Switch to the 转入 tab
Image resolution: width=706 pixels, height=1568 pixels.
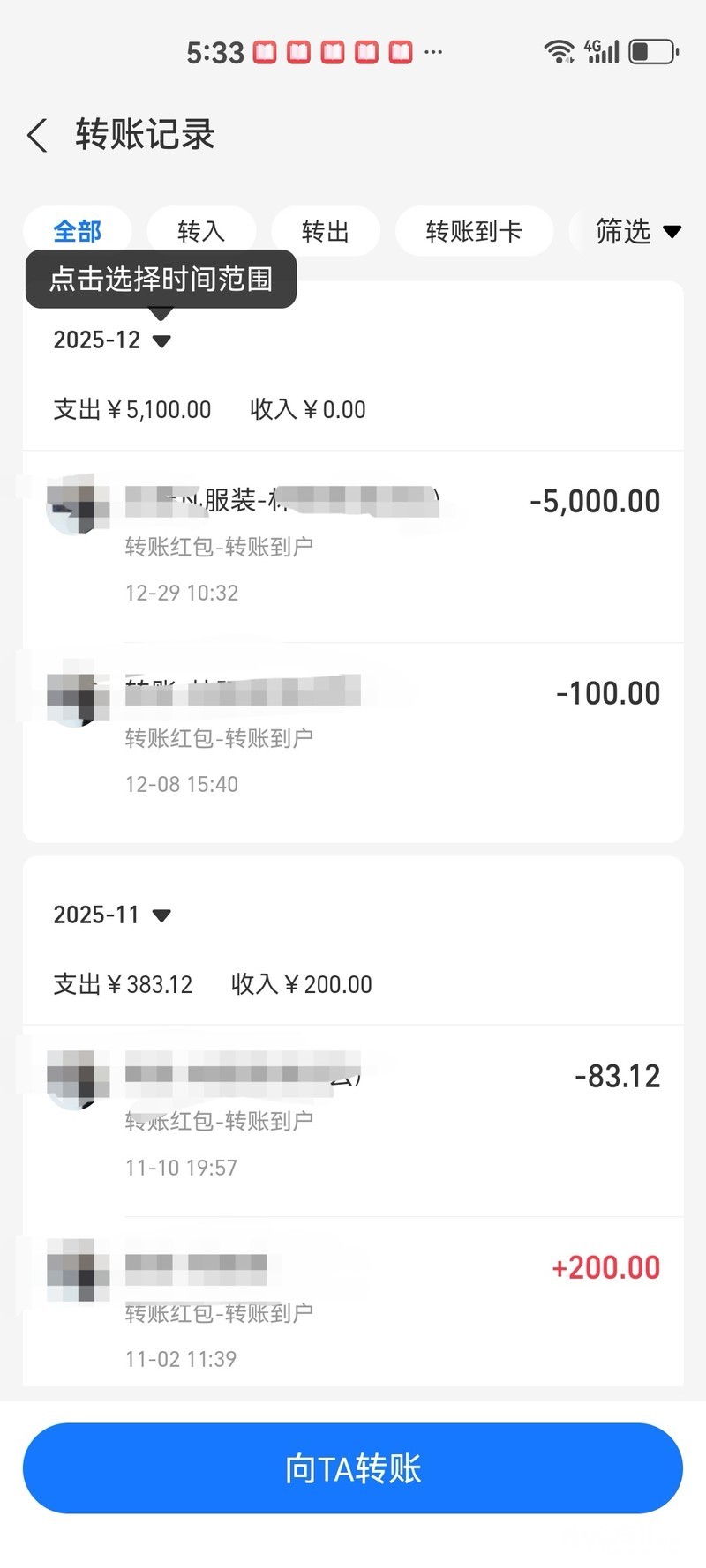pyautogui.click(x=201, y=231)
